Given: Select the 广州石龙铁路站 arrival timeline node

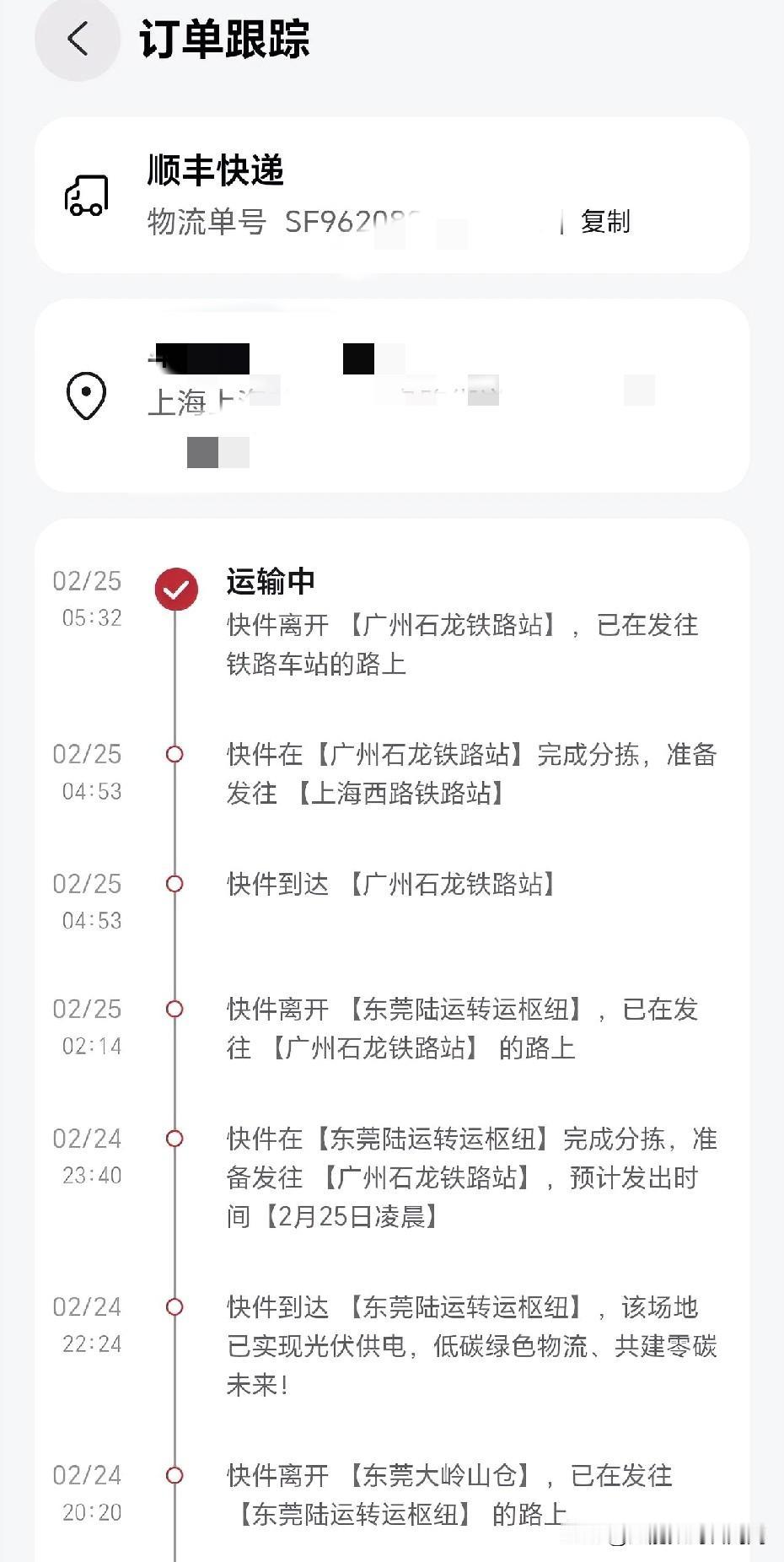Looking at the screenshot, I should (176, 885).
